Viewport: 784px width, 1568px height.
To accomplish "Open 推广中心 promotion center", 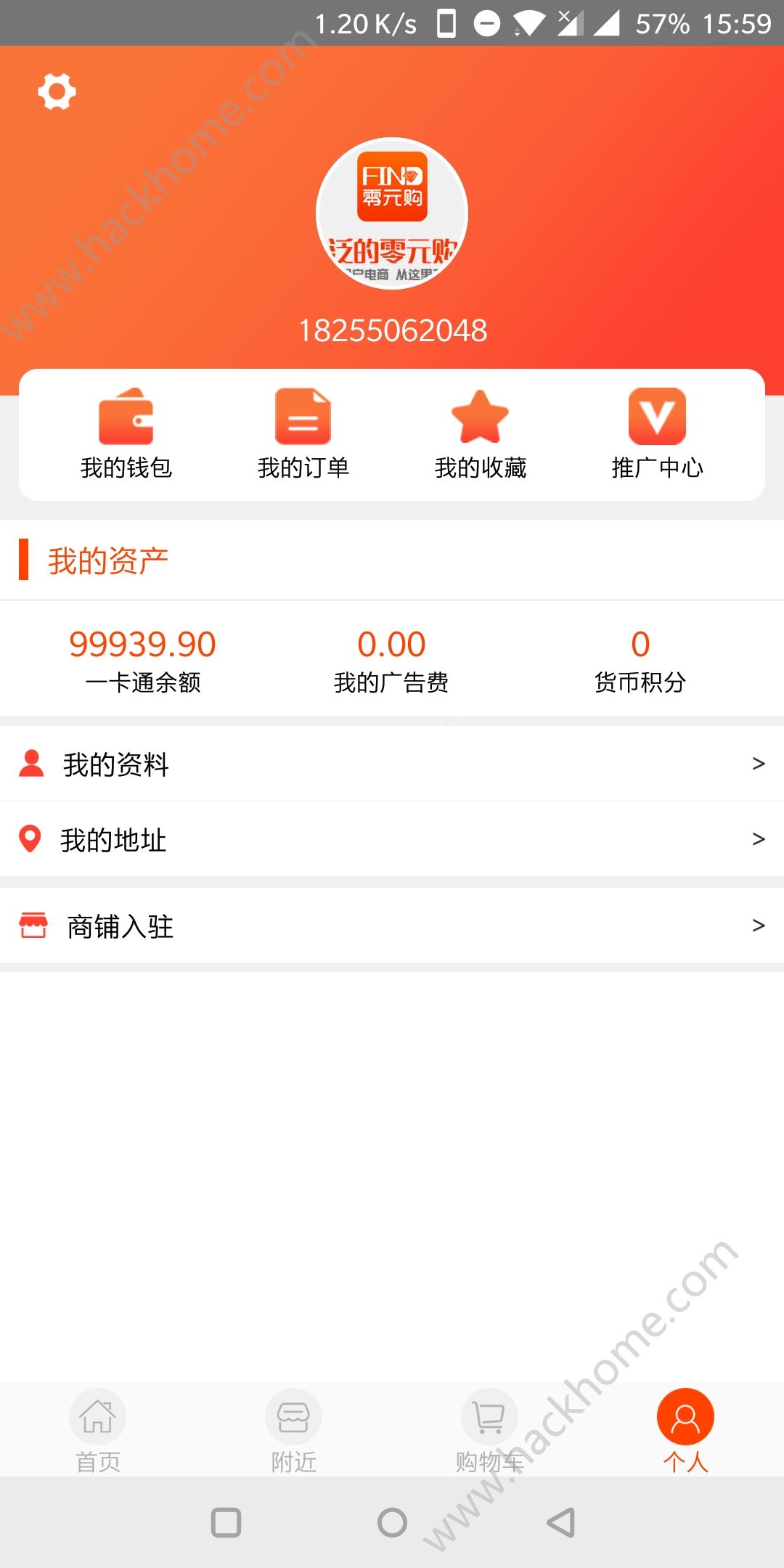I will point(657,434).
